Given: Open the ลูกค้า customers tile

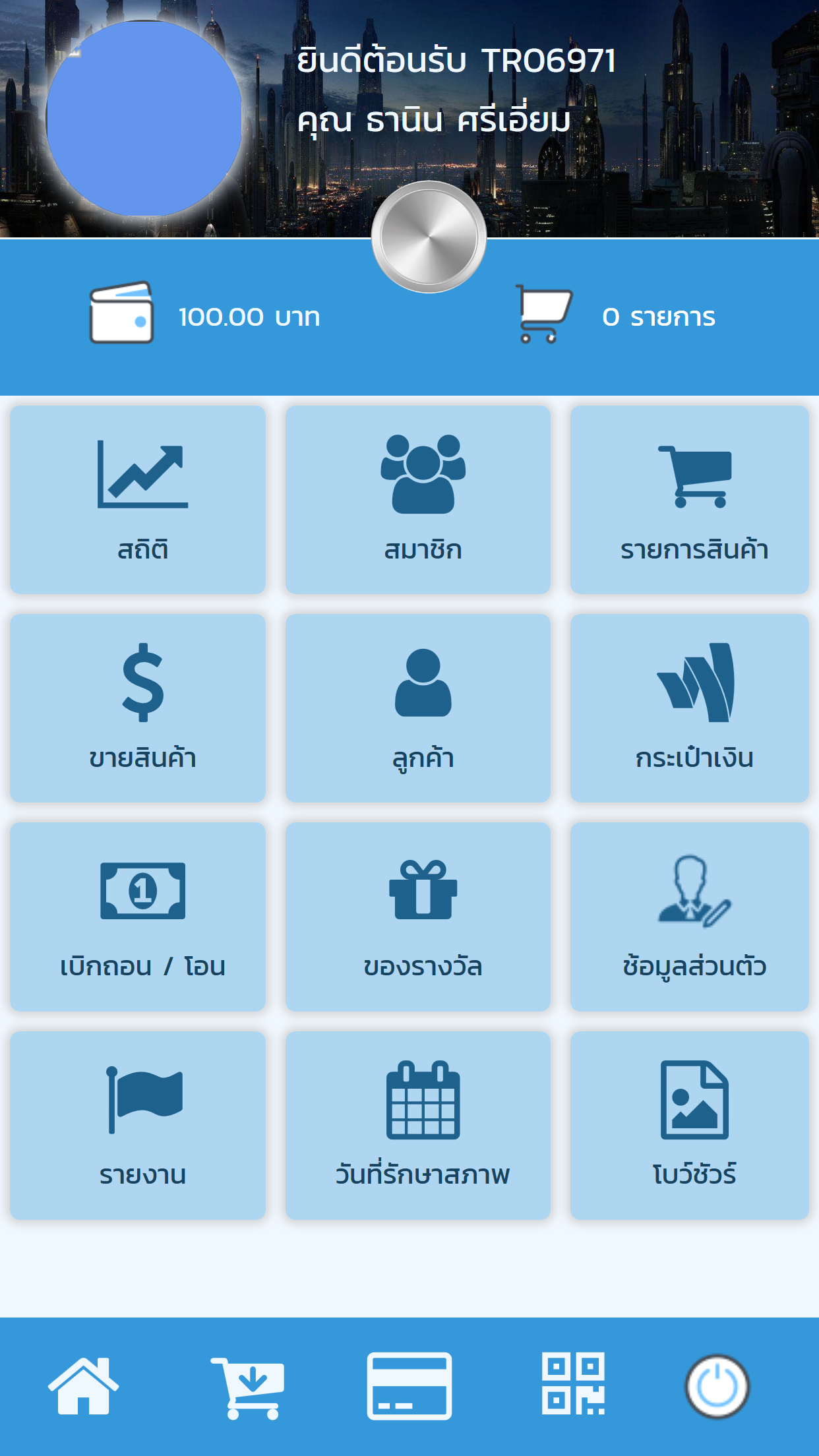Looking at the screenshot, I should (x=418, y=708).
